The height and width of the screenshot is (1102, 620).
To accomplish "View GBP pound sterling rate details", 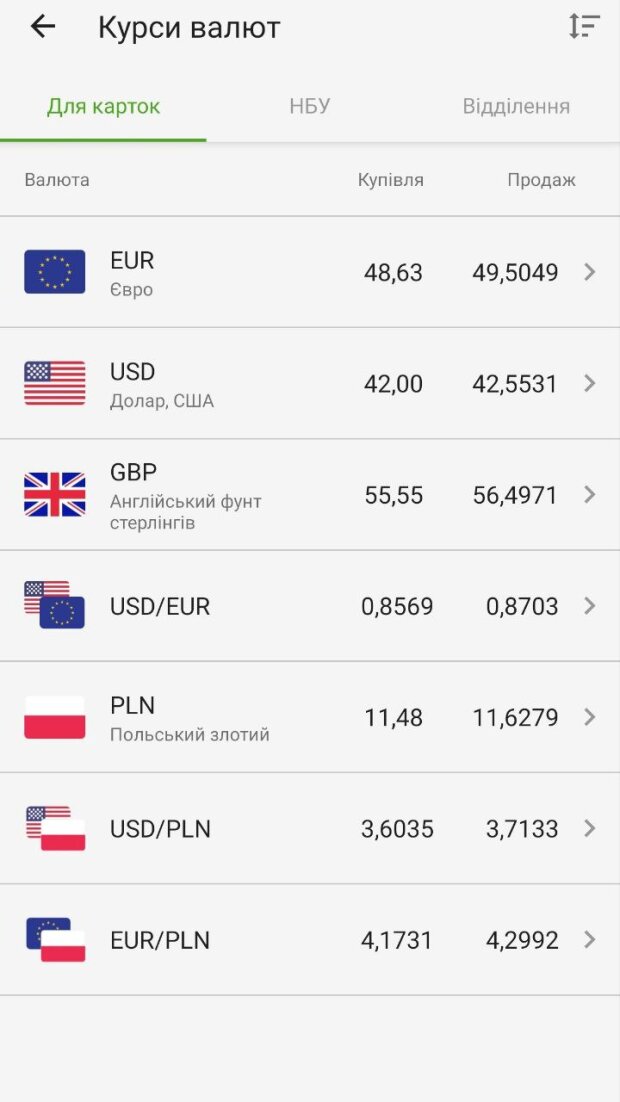I will [310, 495].
